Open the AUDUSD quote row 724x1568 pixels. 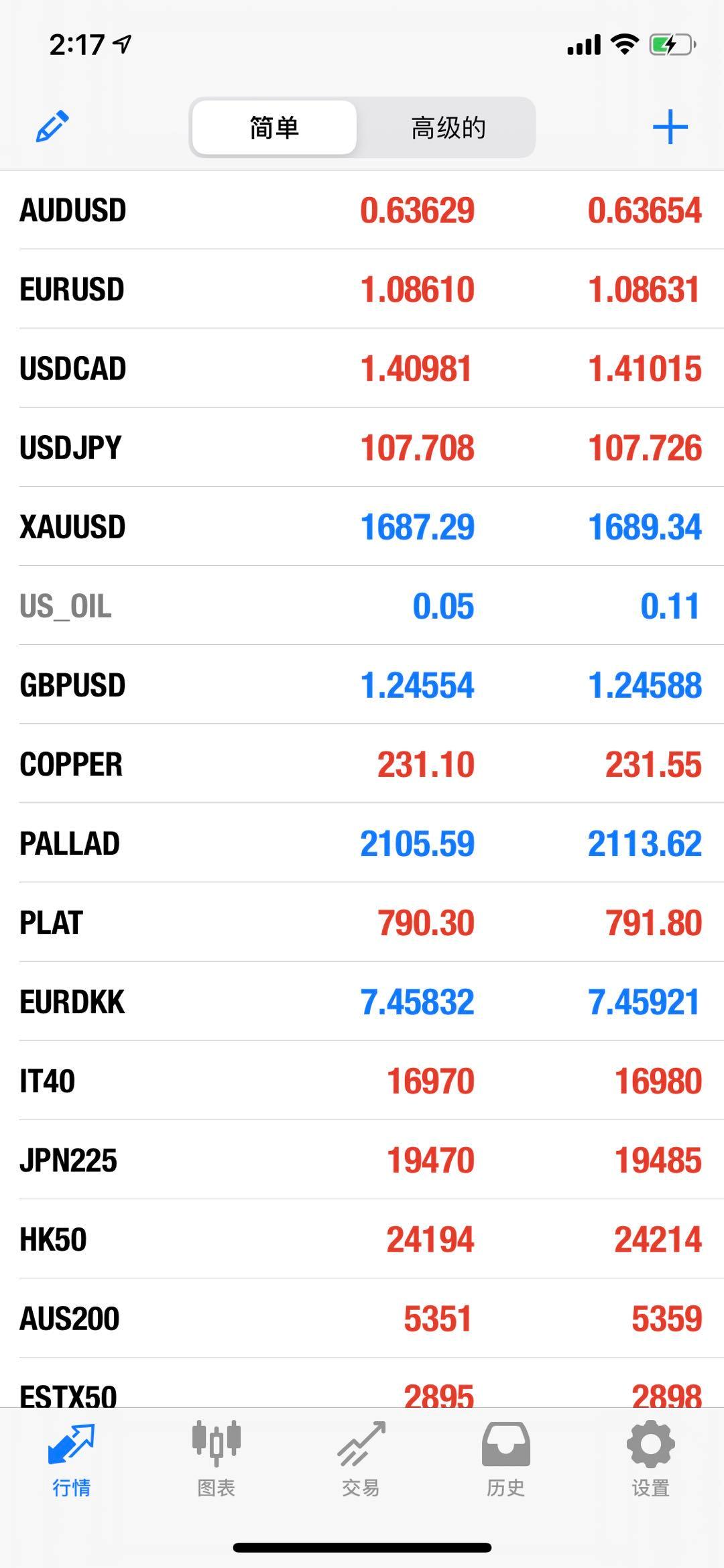[x=362, y=210]
